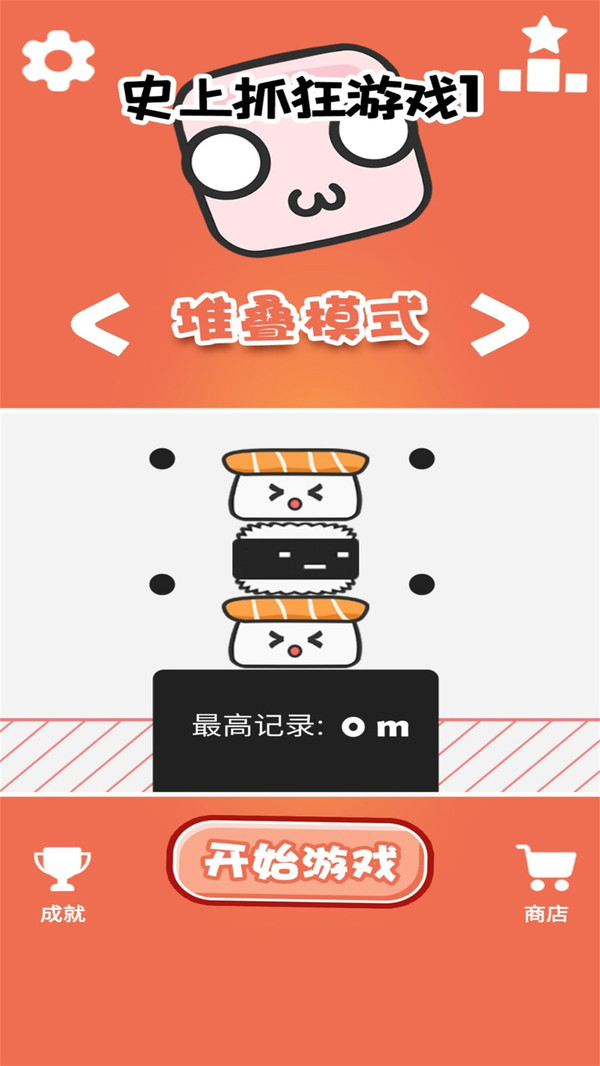Open the leaderboard podium icon
This screenshot has height=1066, width=600.
[543, 56]
